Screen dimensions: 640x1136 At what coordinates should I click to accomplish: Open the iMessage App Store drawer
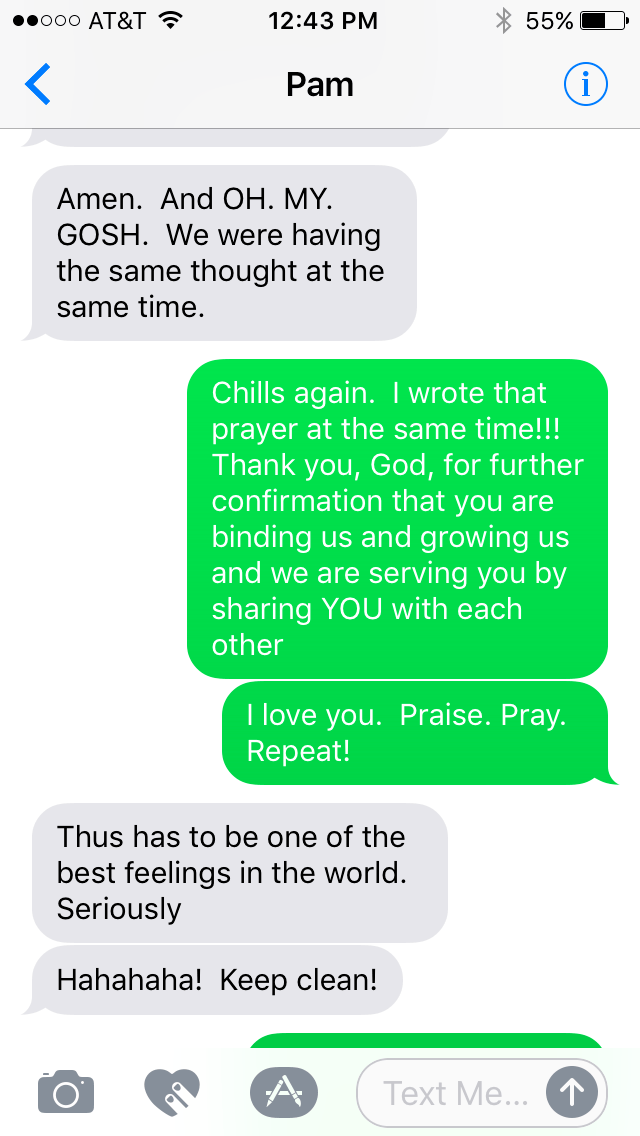click(283, 1092)
